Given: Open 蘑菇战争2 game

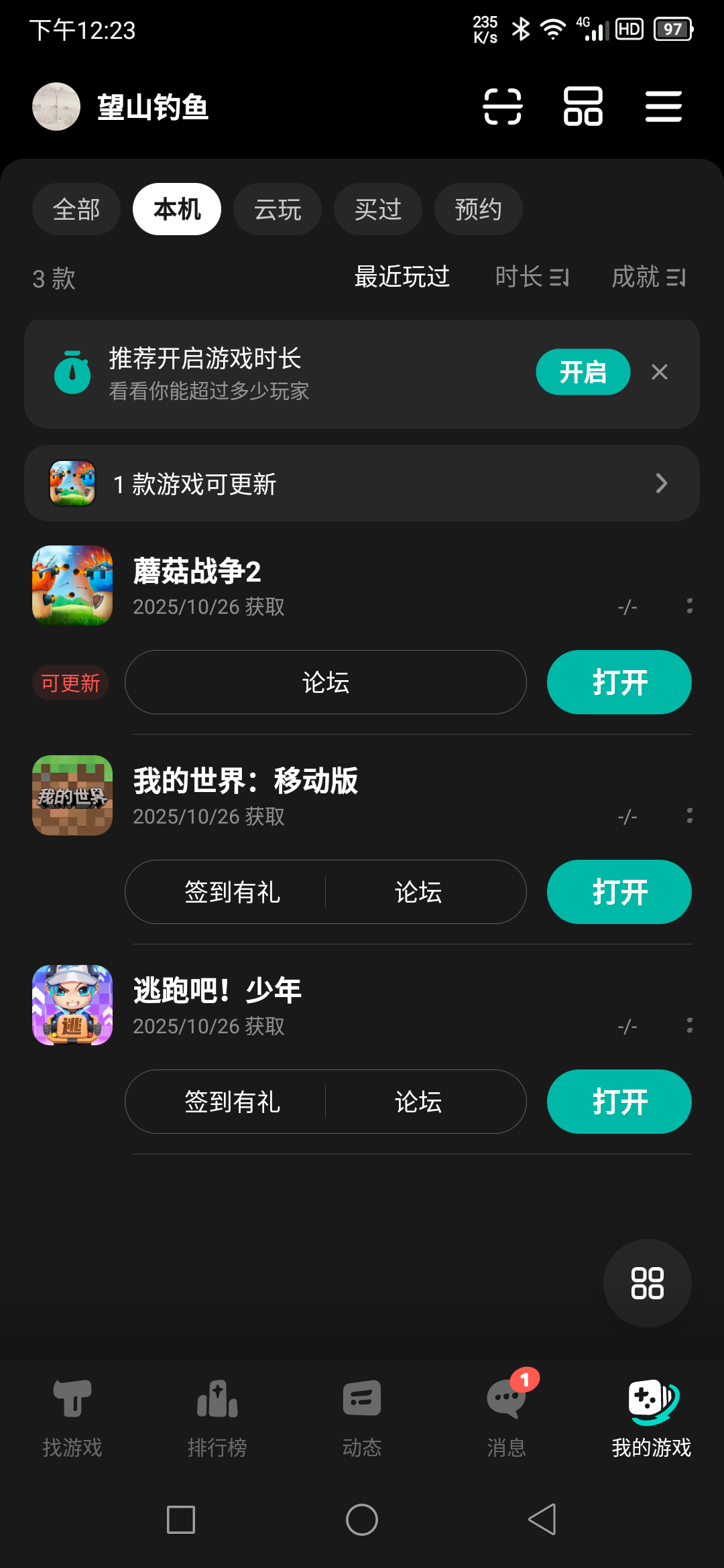Looking at the screenshot, I should [619, 682].
